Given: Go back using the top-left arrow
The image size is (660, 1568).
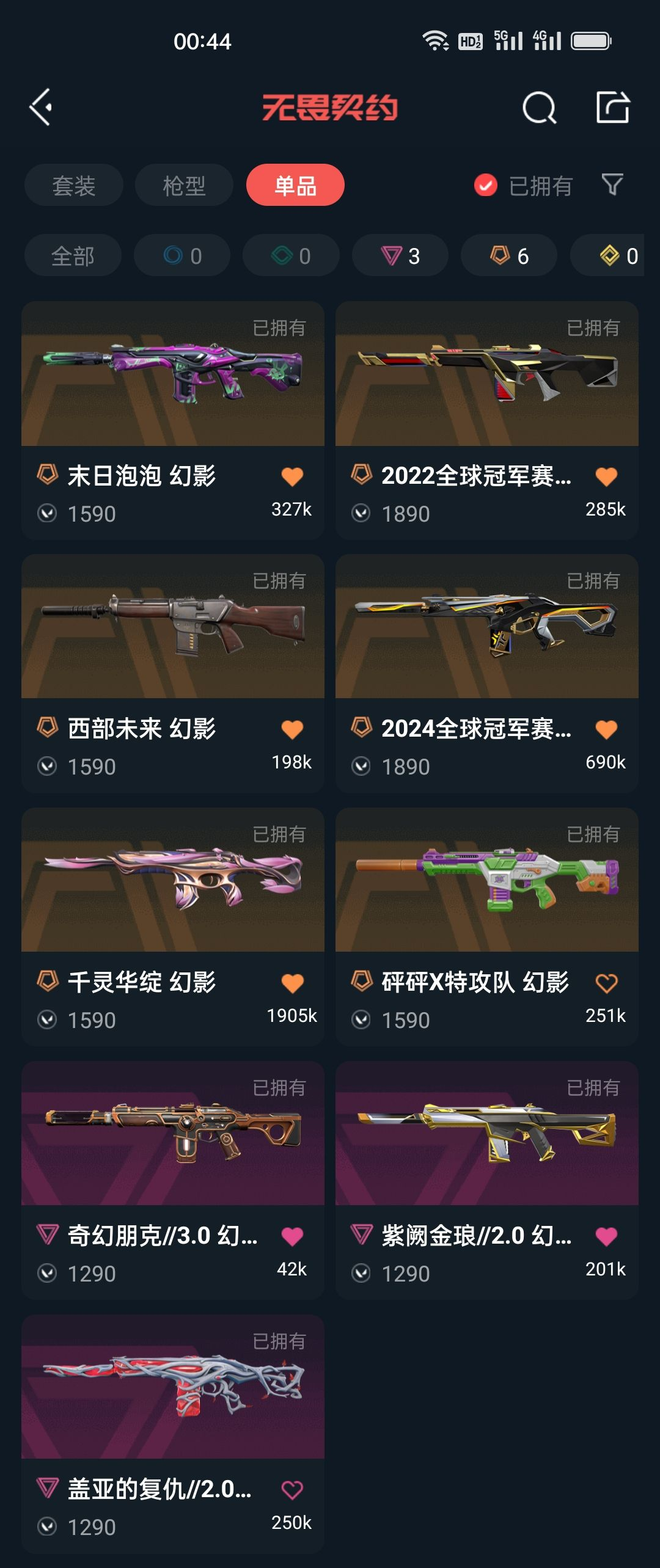Looking at the screenshot, I should click(x=41, y=108).
